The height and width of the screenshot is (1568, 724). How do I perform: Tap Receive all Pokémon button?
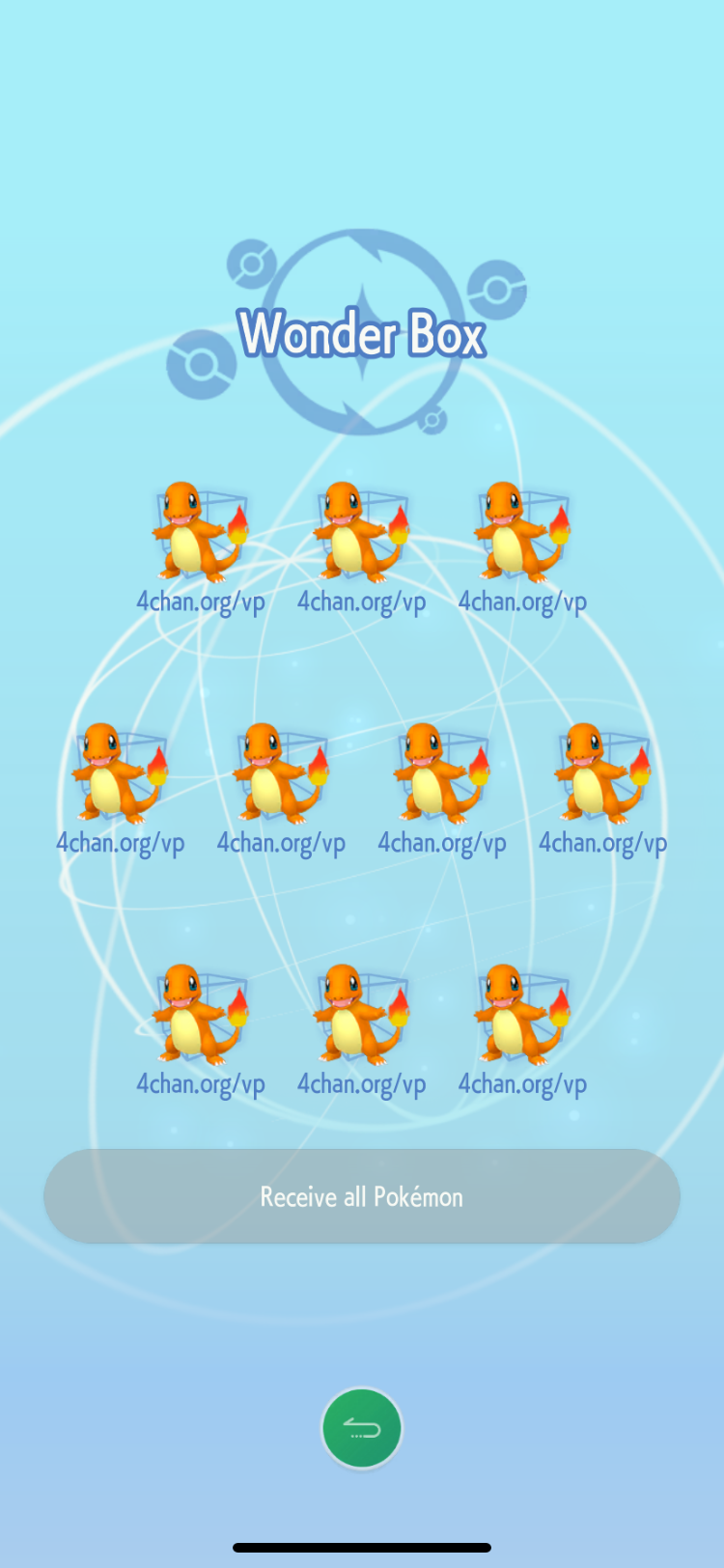pos(362,1195)
